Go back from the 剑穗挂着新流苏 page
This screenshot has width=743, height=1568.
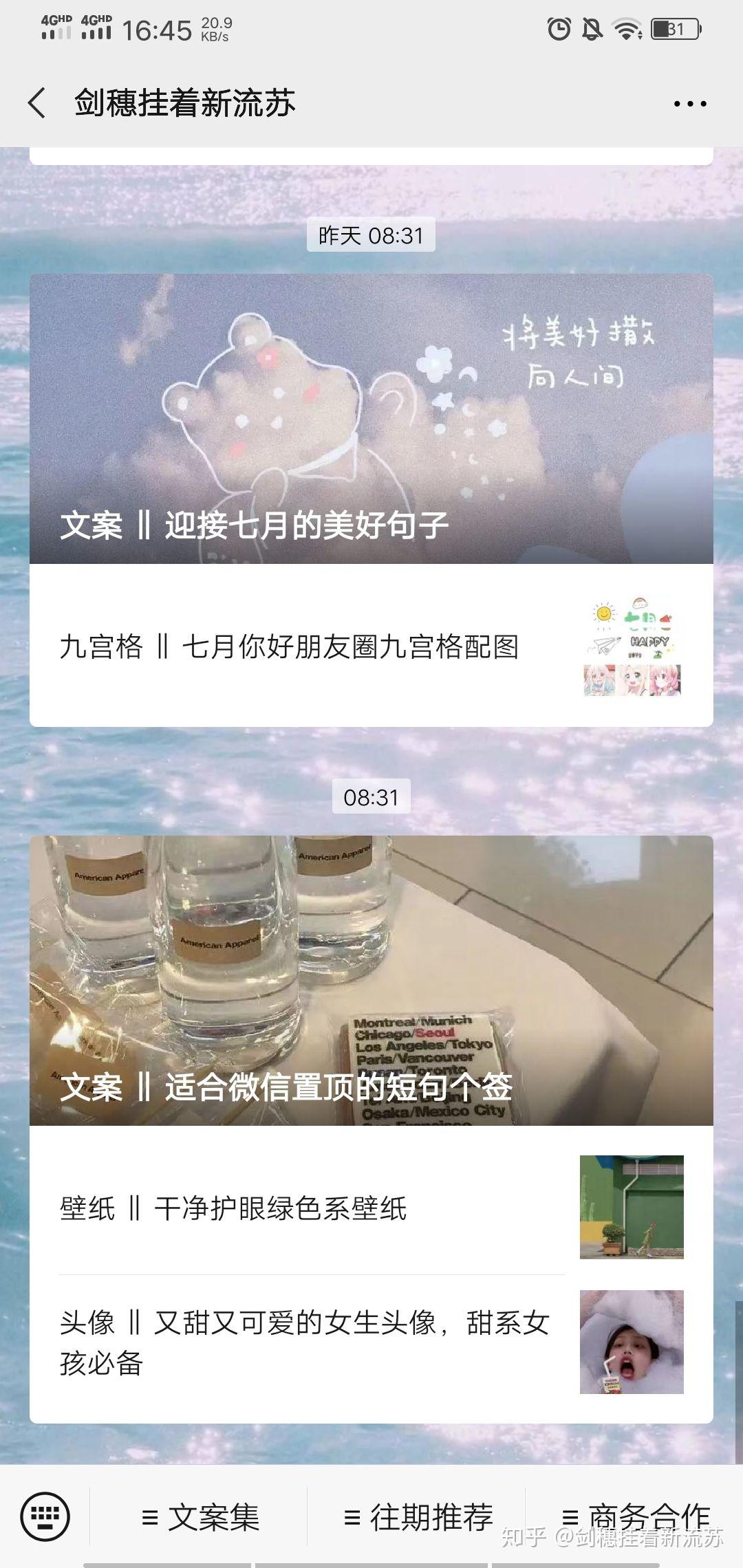click(37, 103)
